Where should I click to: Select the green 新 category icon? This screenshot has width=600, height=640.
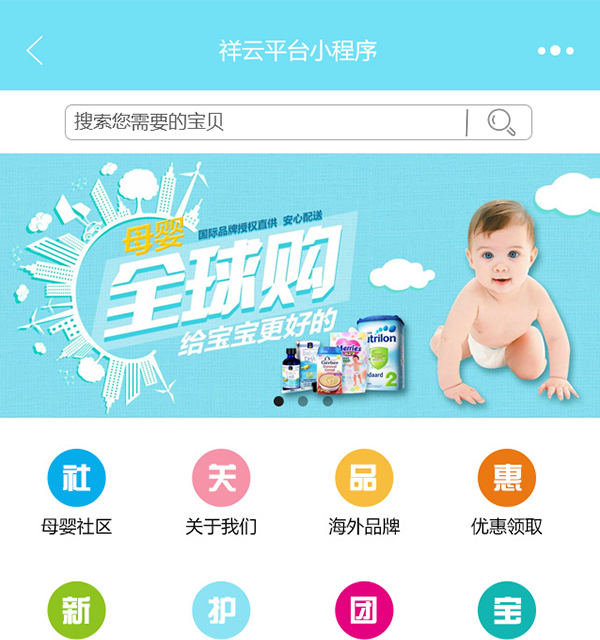tap(77, 610)
